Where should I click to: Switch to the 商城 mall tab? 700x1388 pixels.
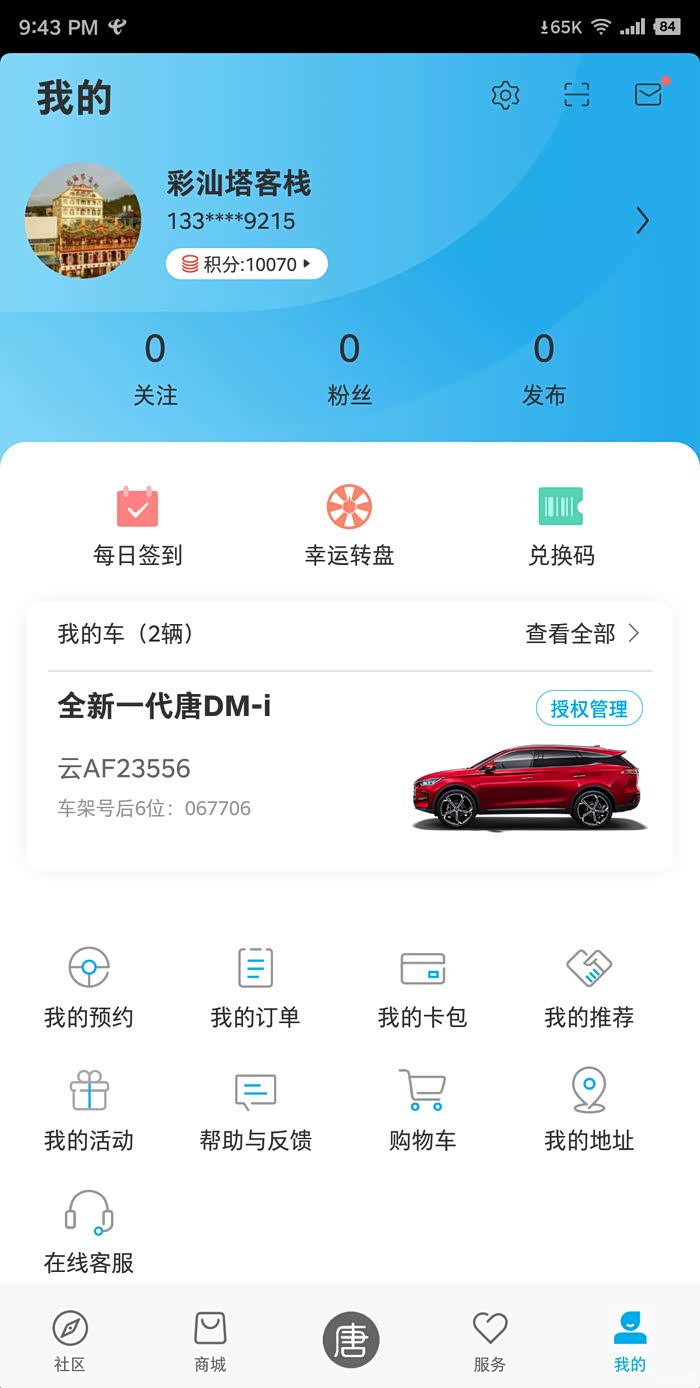[210, 1341]
